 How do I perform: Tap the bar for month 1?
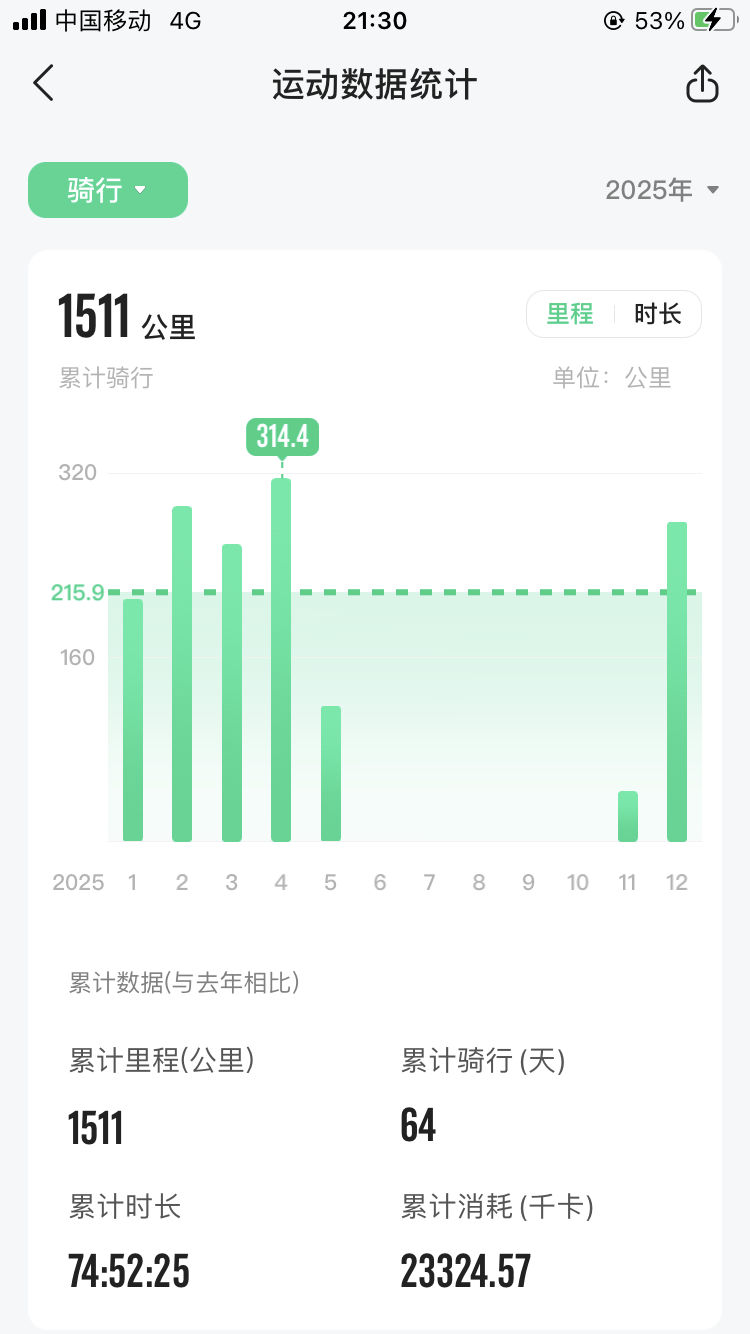pyautogui.click(x=133, y=720)
